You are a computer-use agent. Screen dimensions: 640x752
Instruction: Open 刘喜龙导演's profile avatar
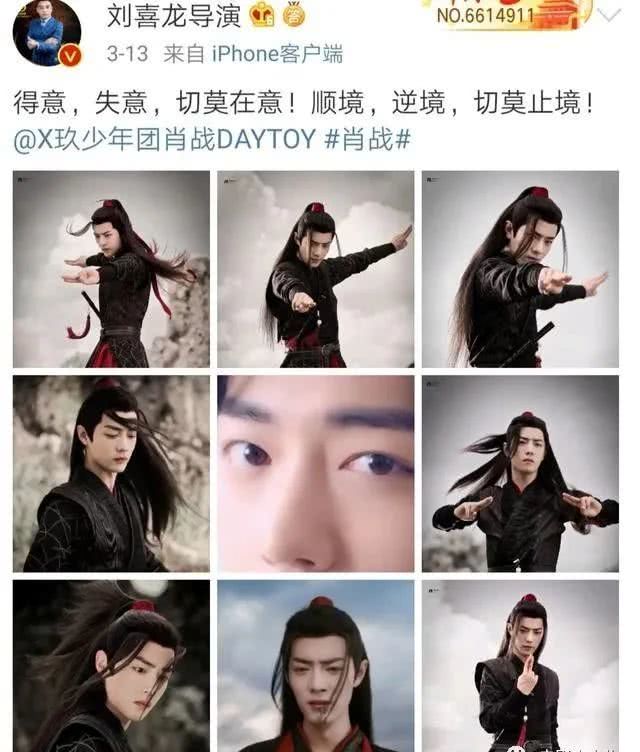[x=46, y=32]
